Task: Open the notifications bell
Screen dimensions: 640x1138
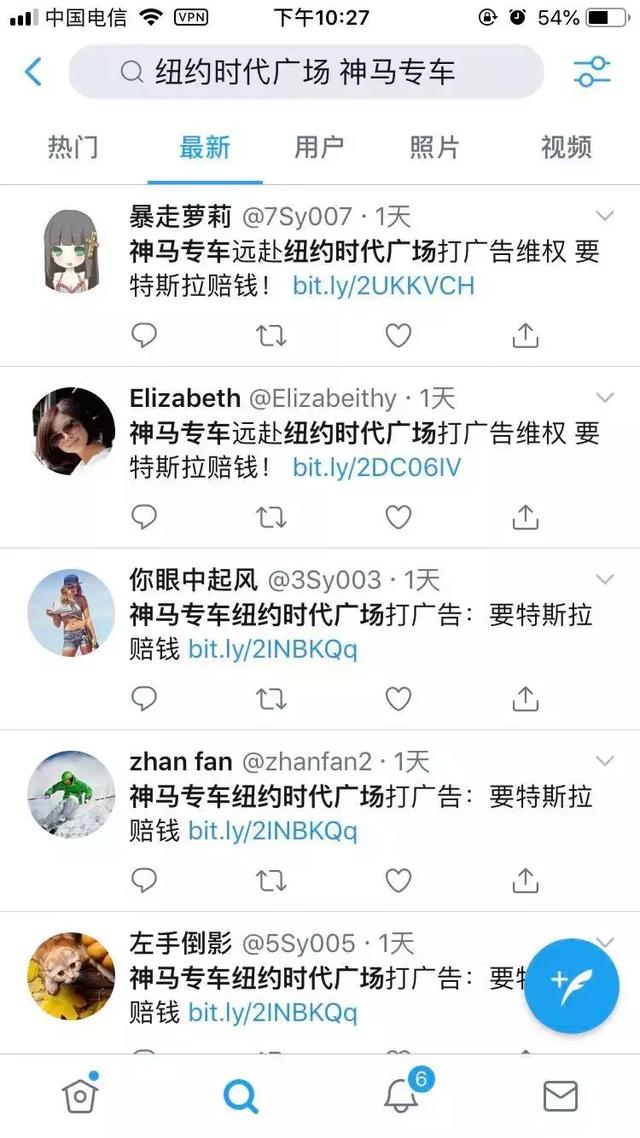Action: pyautogui.click(x=402, y=1096)
